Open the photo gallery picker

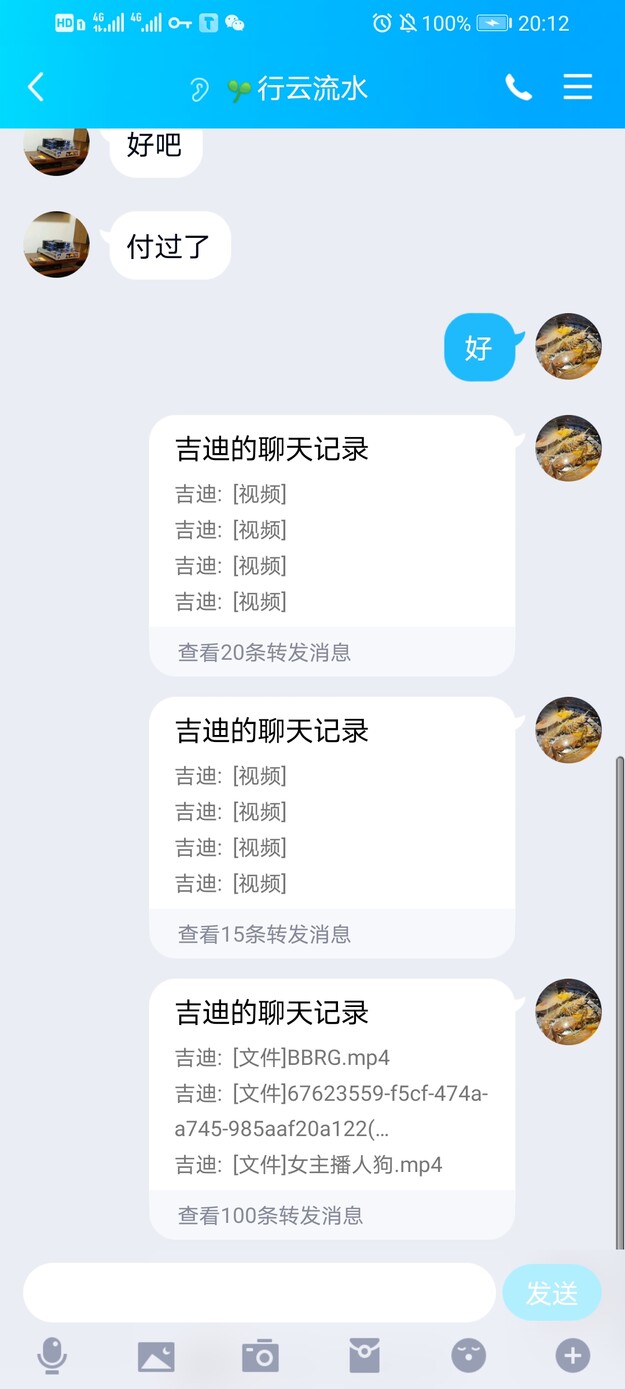156,1356
